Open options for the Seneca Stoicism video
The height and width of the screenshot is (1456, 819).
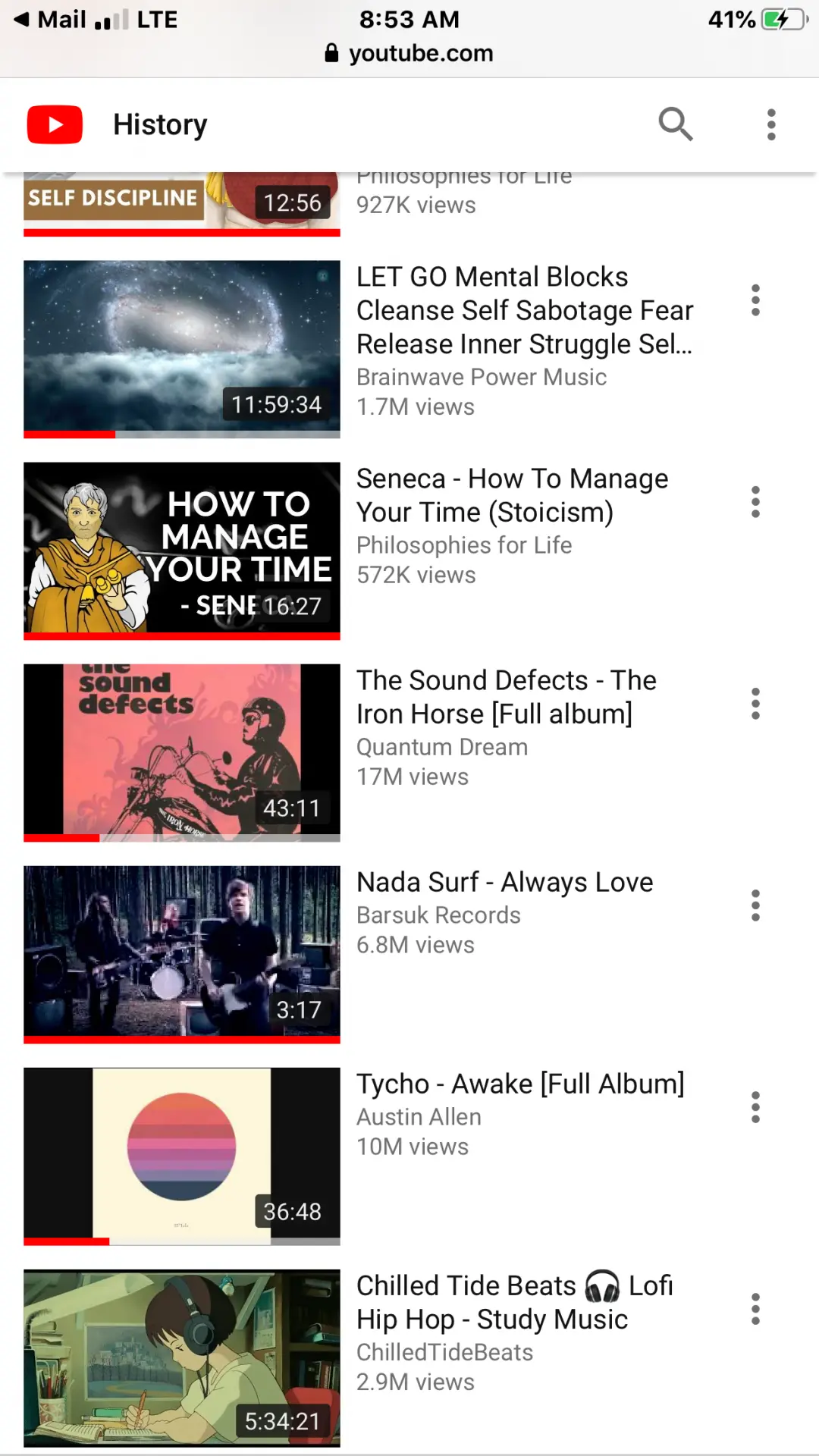(x=755, y=502)
